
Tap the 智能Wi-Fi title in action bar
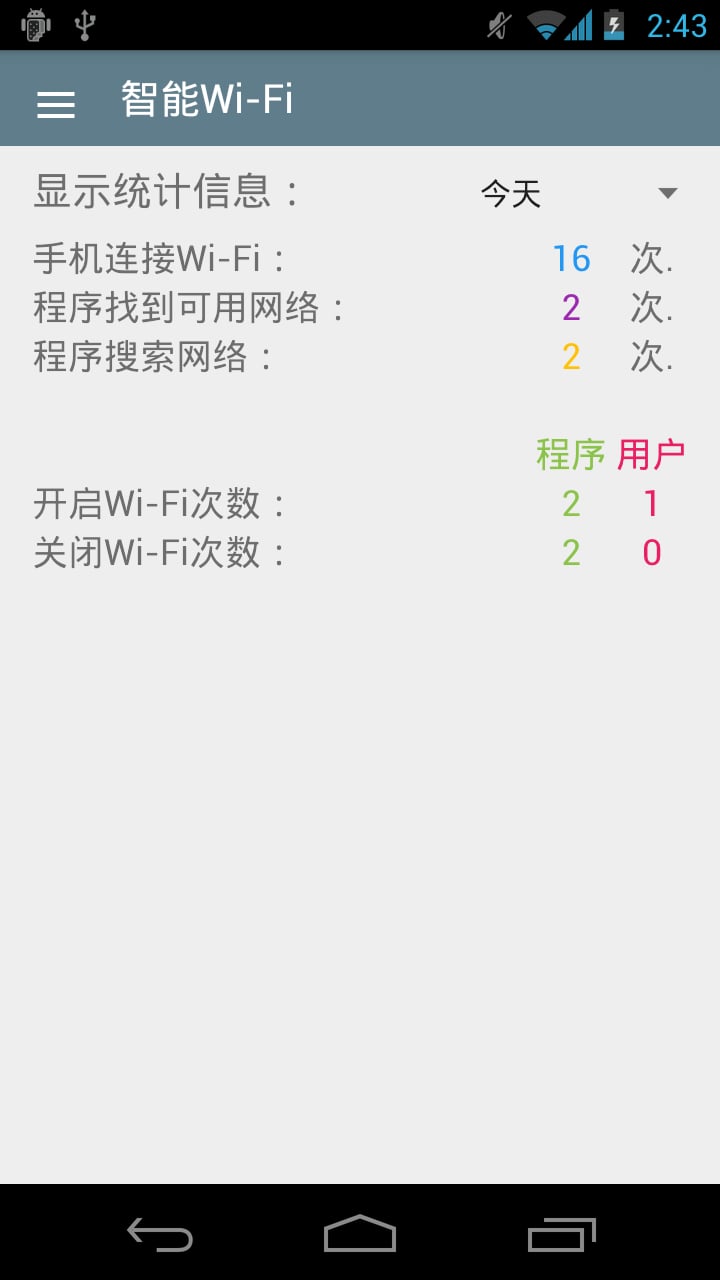[207, 99]
